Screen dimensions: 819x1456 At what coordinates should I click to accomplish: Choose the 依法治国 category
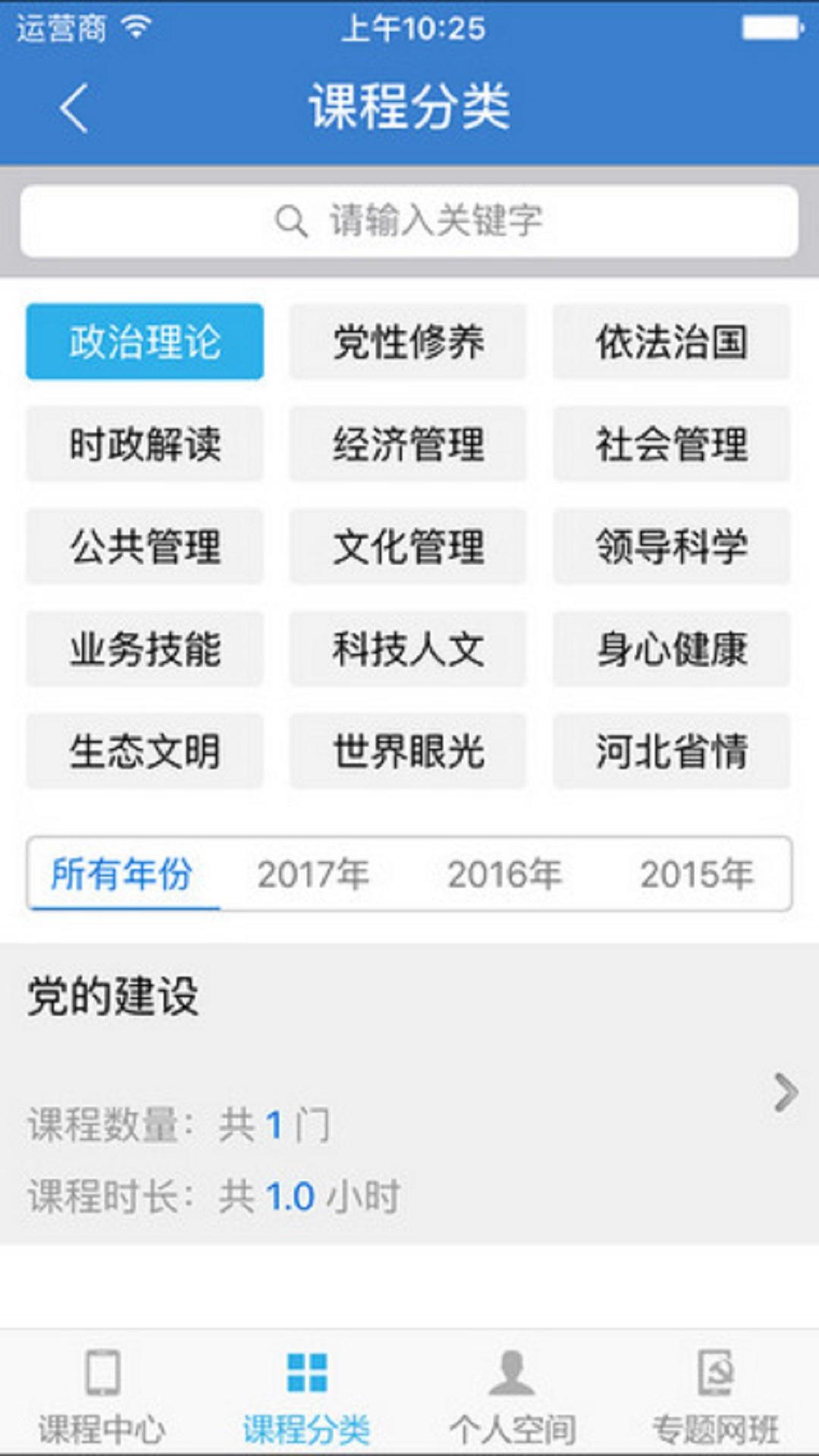pyautogui.click(x=671, y=342)
